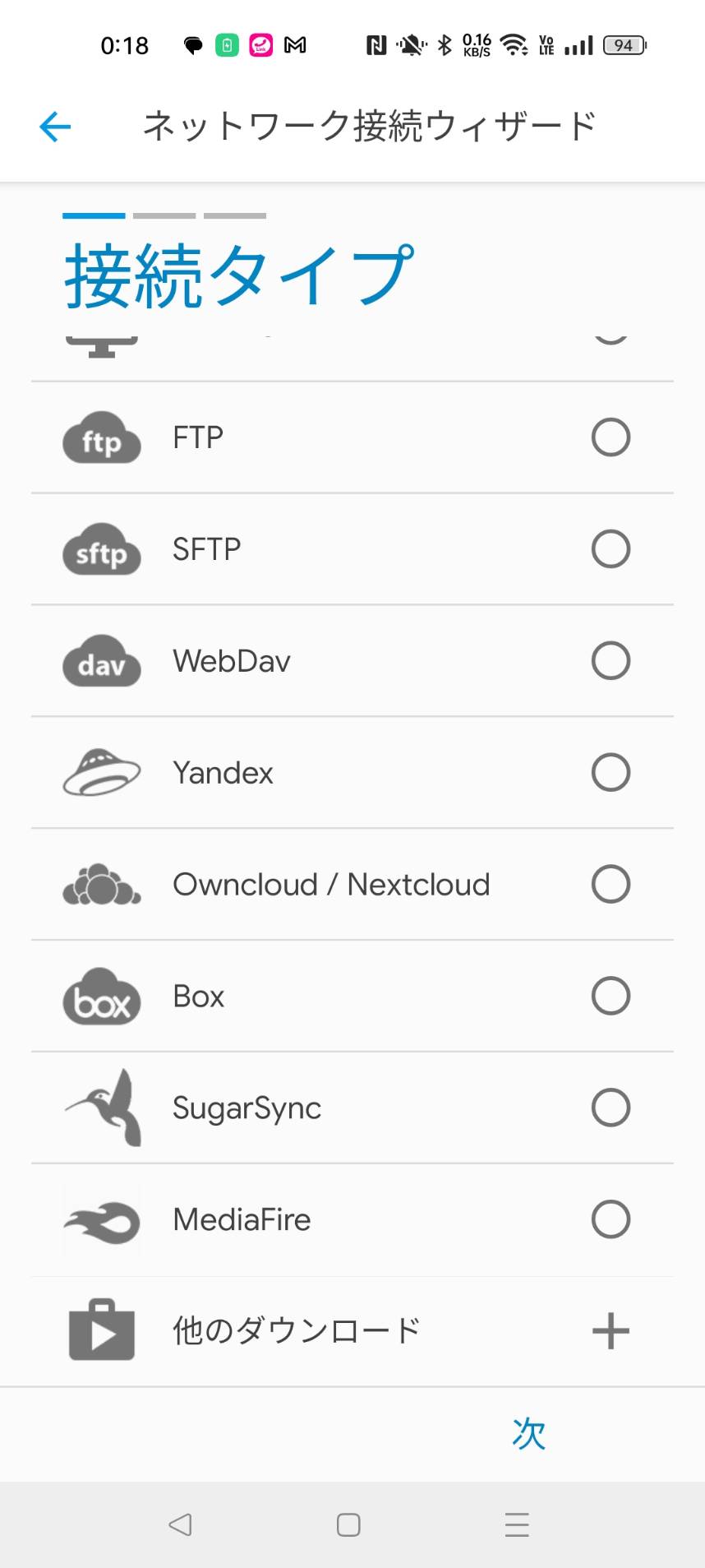Viewport: 705px width, 1568px height.
Task: Open 他のダウンロード for more options
Action: [x=610, y=1331]
